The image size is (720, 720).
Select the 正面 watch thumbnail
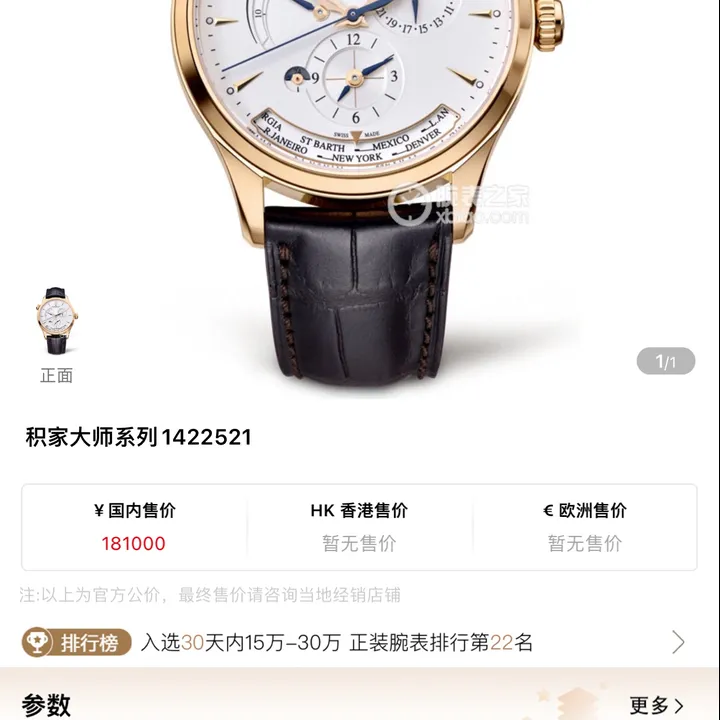pos(56,322)
